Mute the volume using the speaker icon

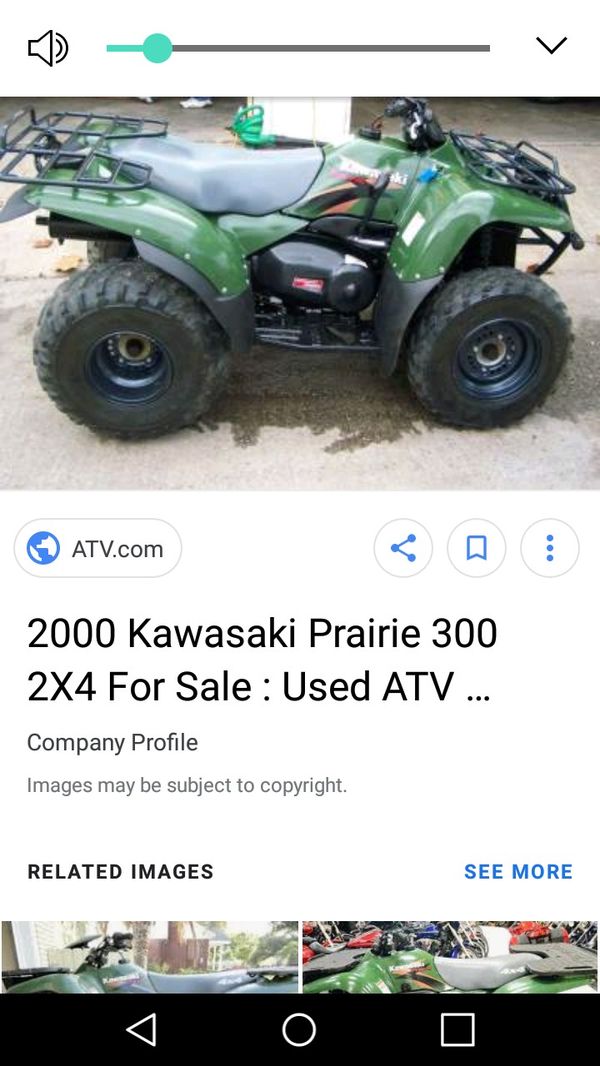pyautogui.click(x=47, y=48)
